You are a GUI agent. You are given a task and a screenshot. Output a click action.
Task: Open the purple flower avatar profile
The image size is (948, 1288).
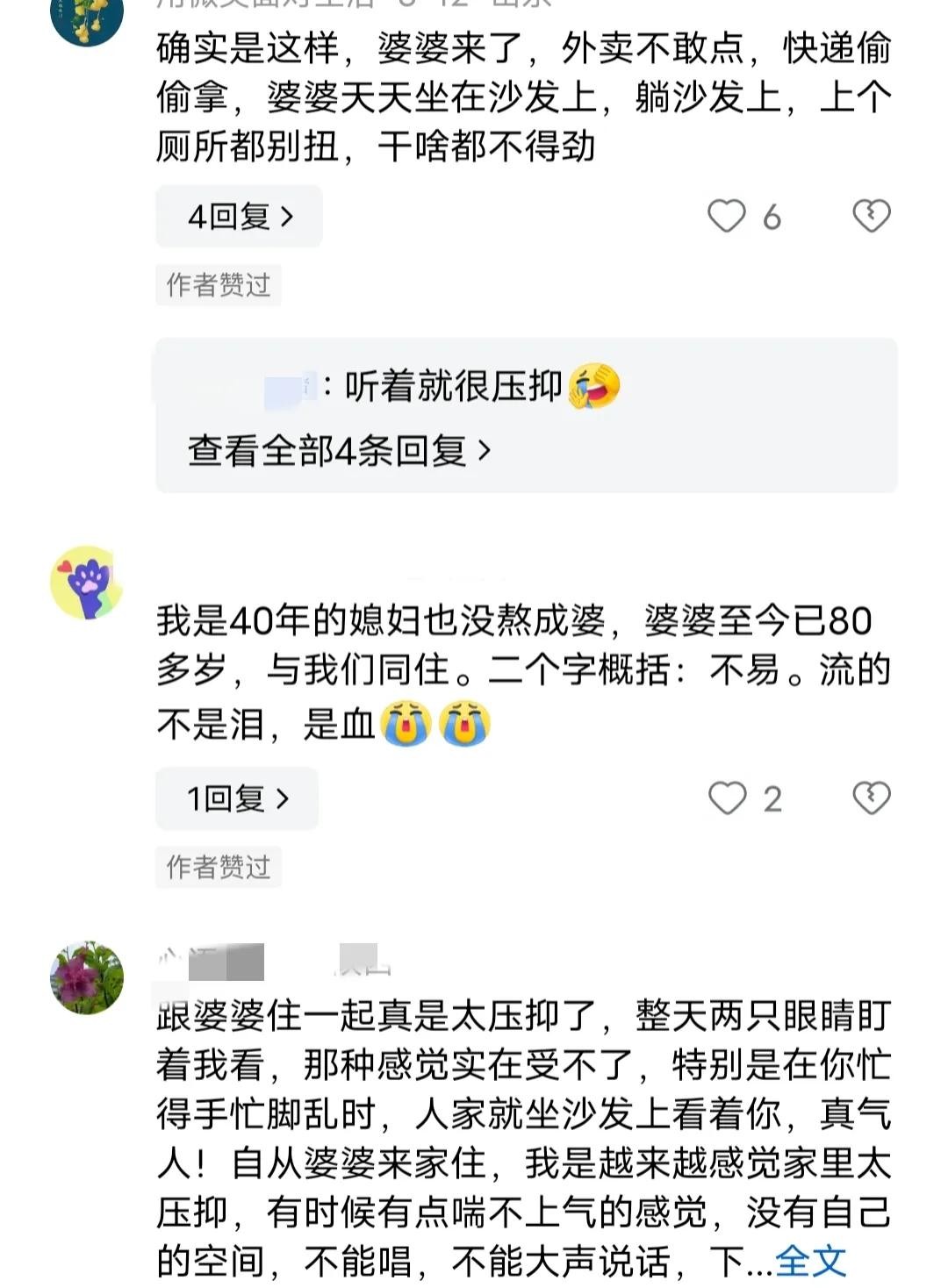pyautogui.click(x=86, y=977)
